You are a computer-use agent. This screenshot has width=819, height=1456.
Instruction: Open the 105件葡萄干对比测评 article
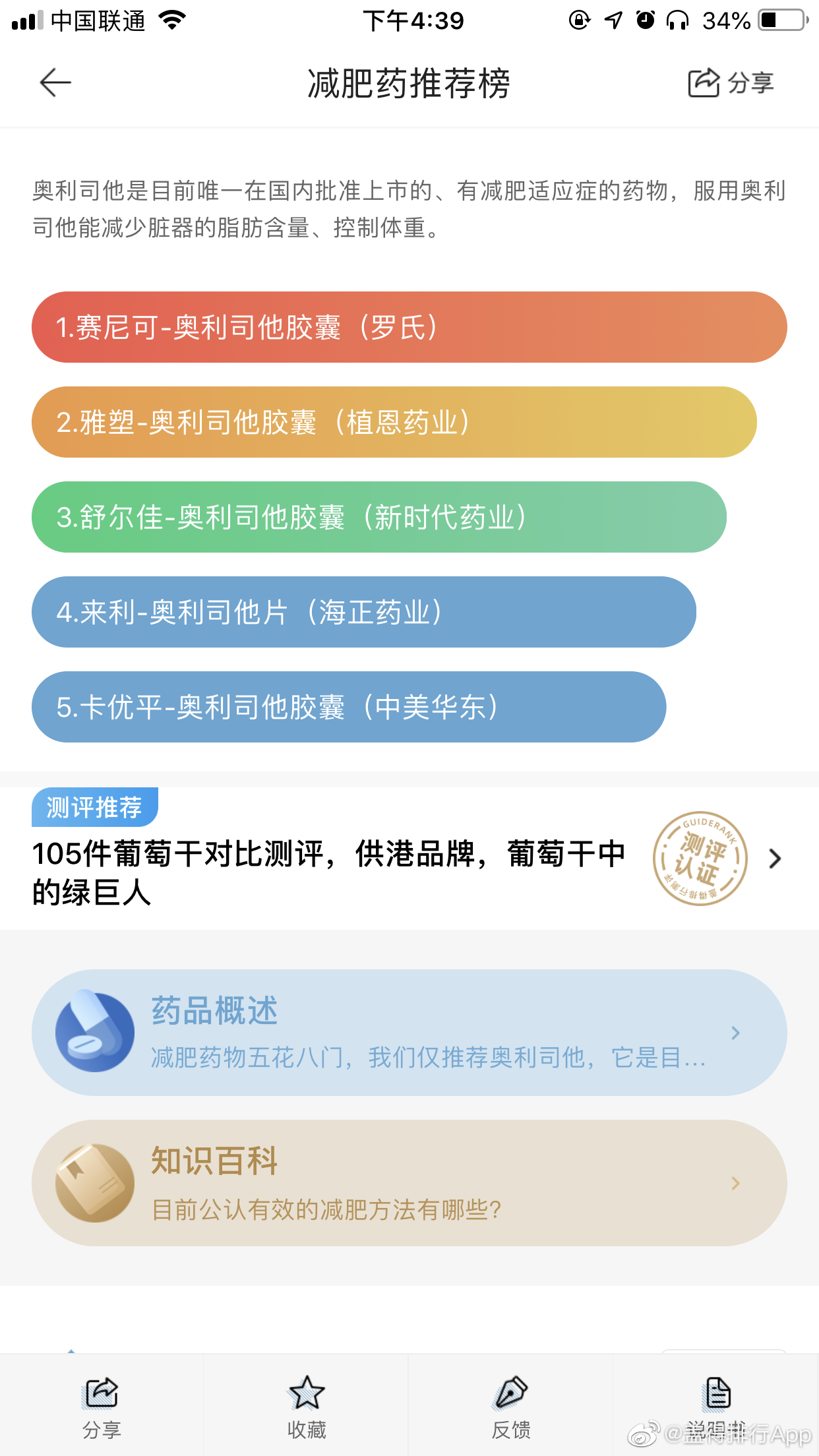tap(409, 859)
